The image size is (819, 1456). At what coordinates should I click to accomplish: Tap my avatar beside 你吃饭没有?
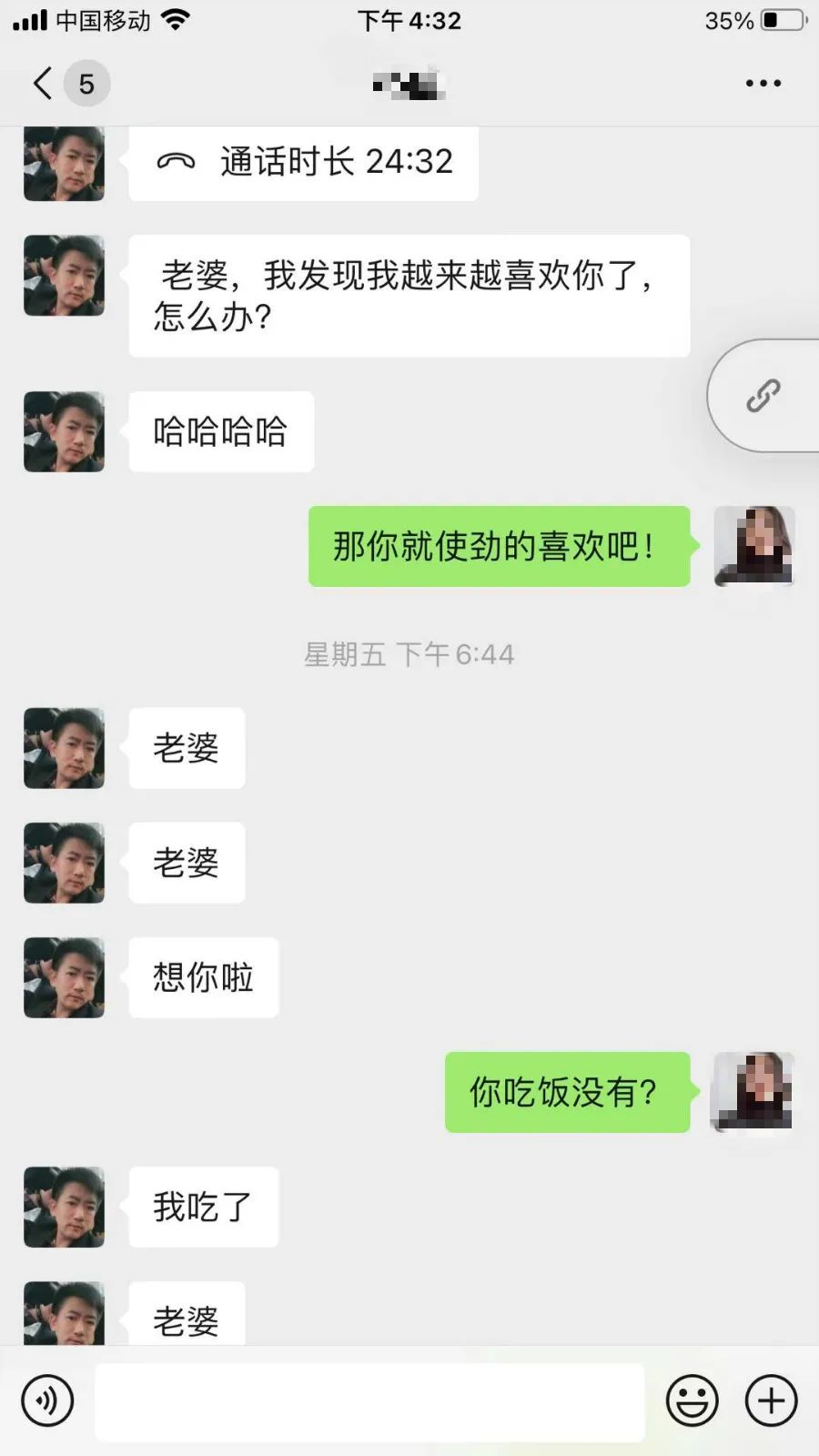[754, 1092]
